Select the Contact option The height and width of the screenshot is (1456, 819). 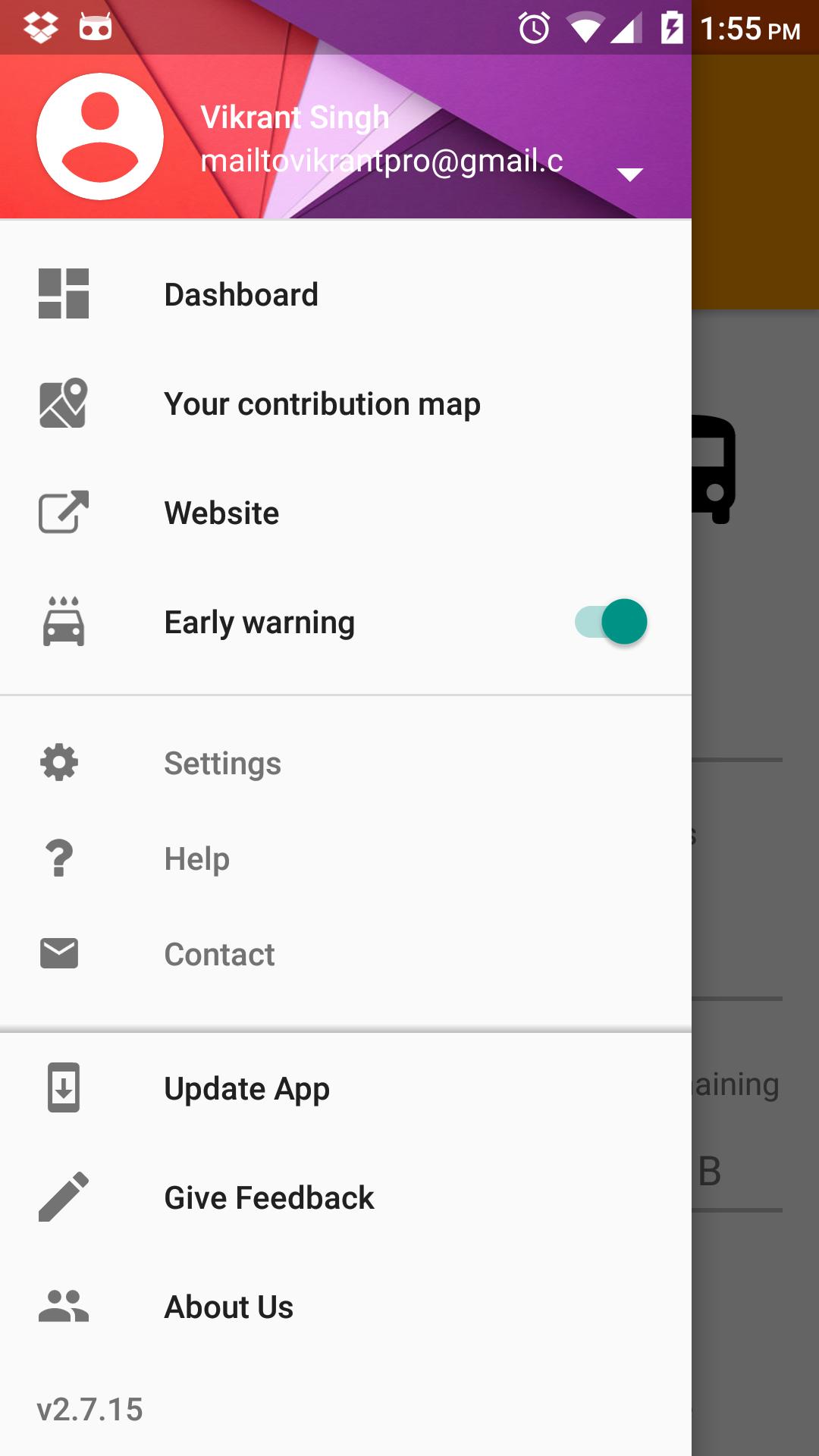click(x=219, y=954)
